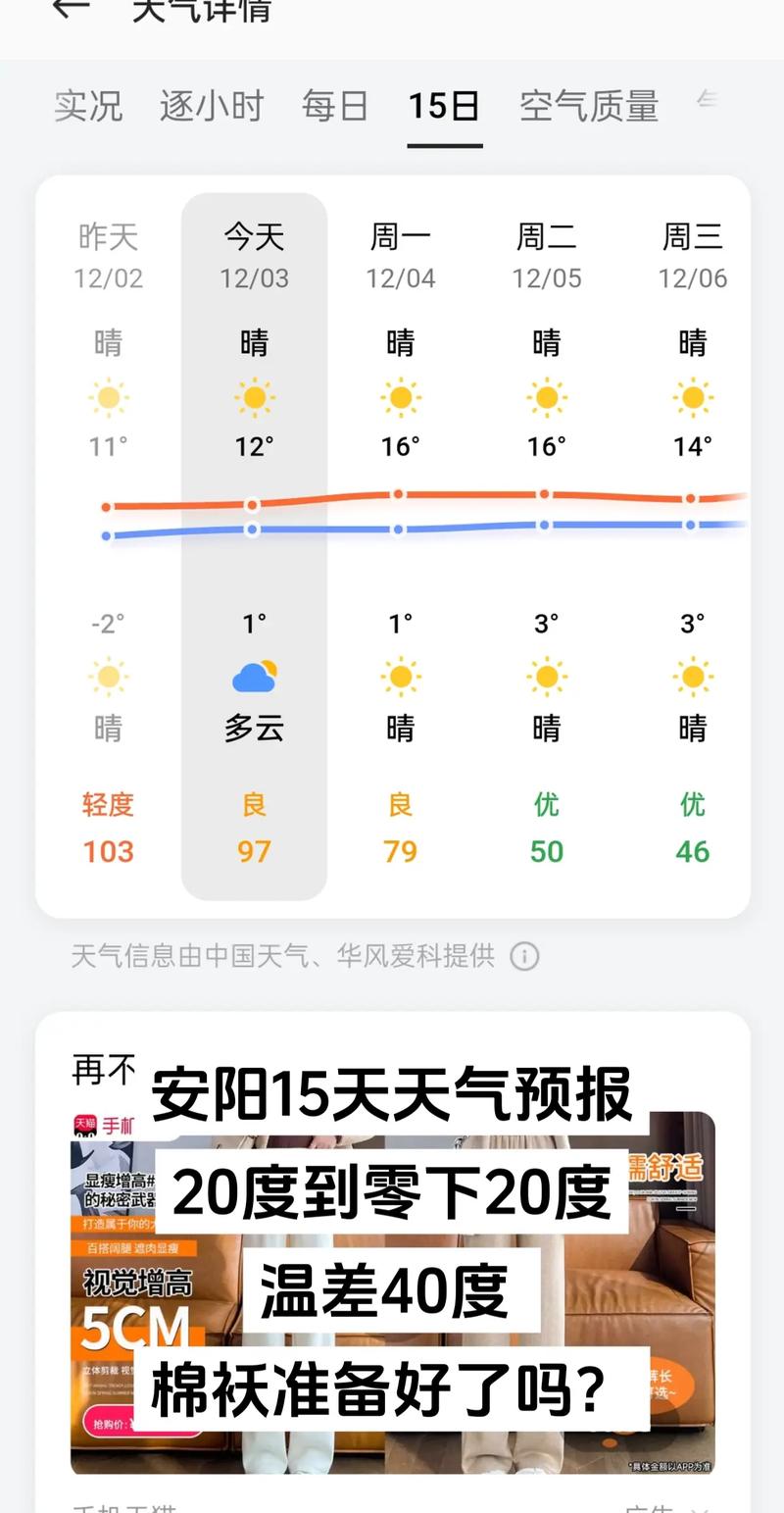The image size is (784, 1513).
Task: Tap Wednesday's 优 air quality rating
Action: 693,804
